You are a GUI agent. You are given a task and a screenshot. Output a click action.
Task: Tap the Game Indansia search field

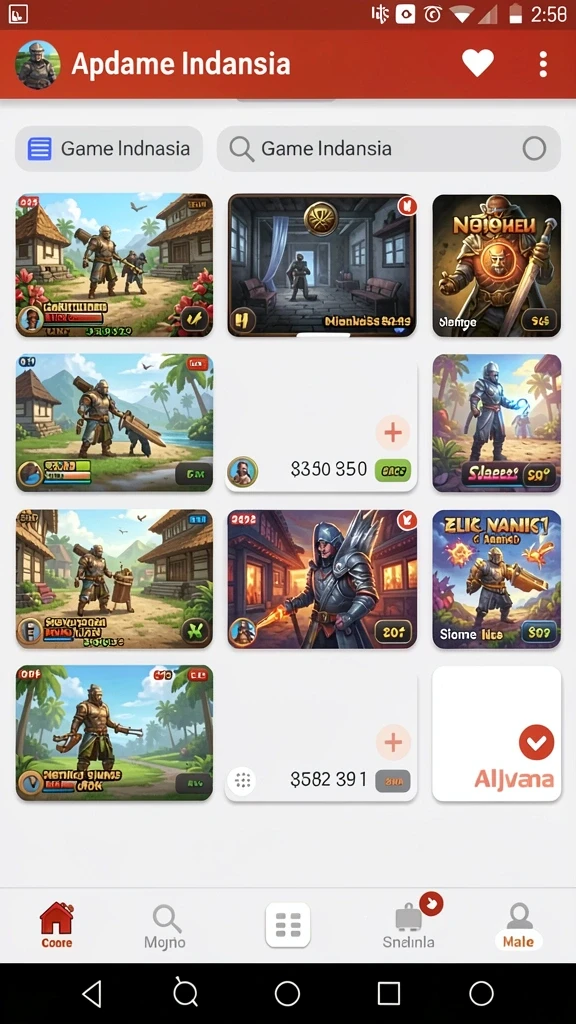click(x=389, y=148)
